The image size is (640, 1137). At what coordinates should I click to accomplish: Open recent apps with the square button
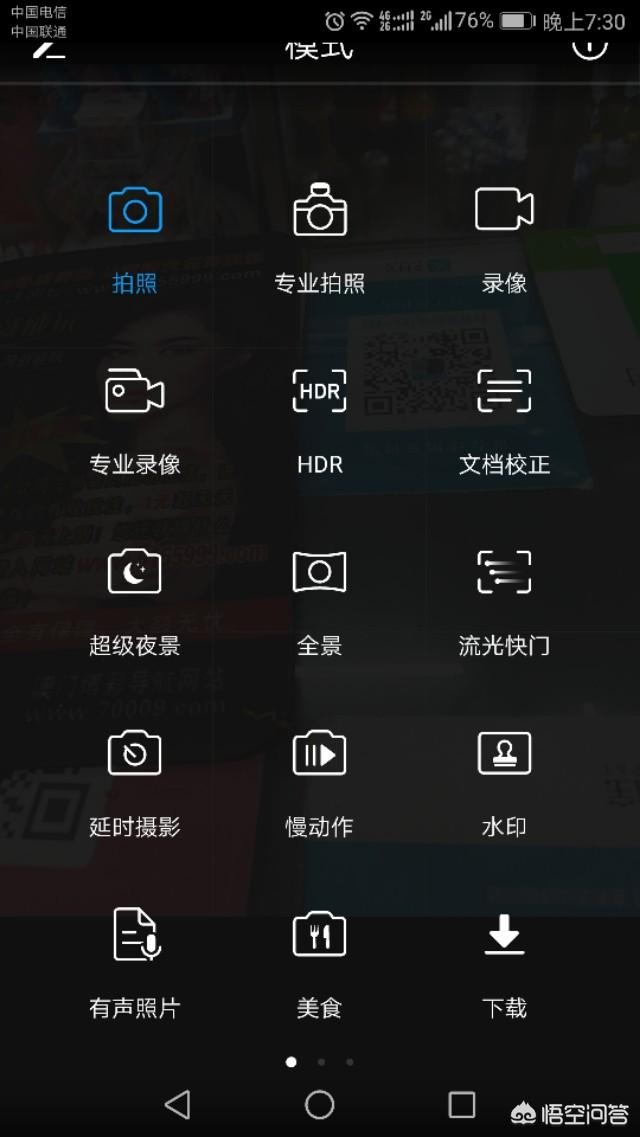tap(462, 1104)
